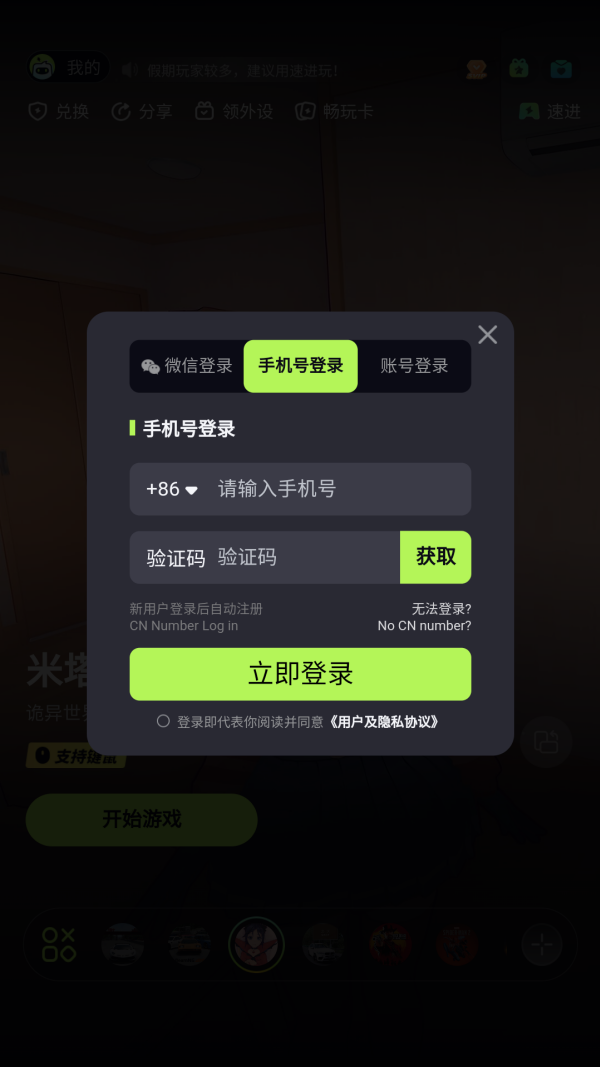Open the +86 country code dropdown
This screenshot has height=1067, width=600.
click(x=172, y=489)
